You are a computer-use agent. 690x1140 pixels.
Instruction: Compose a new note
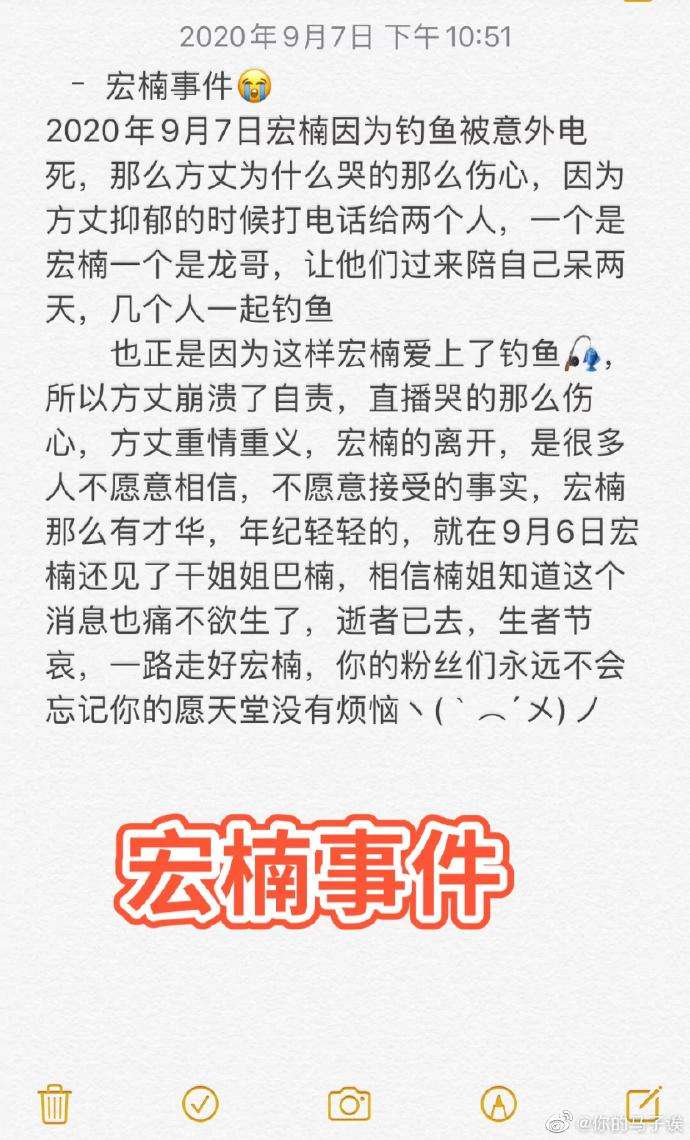tap(642, 1101)
